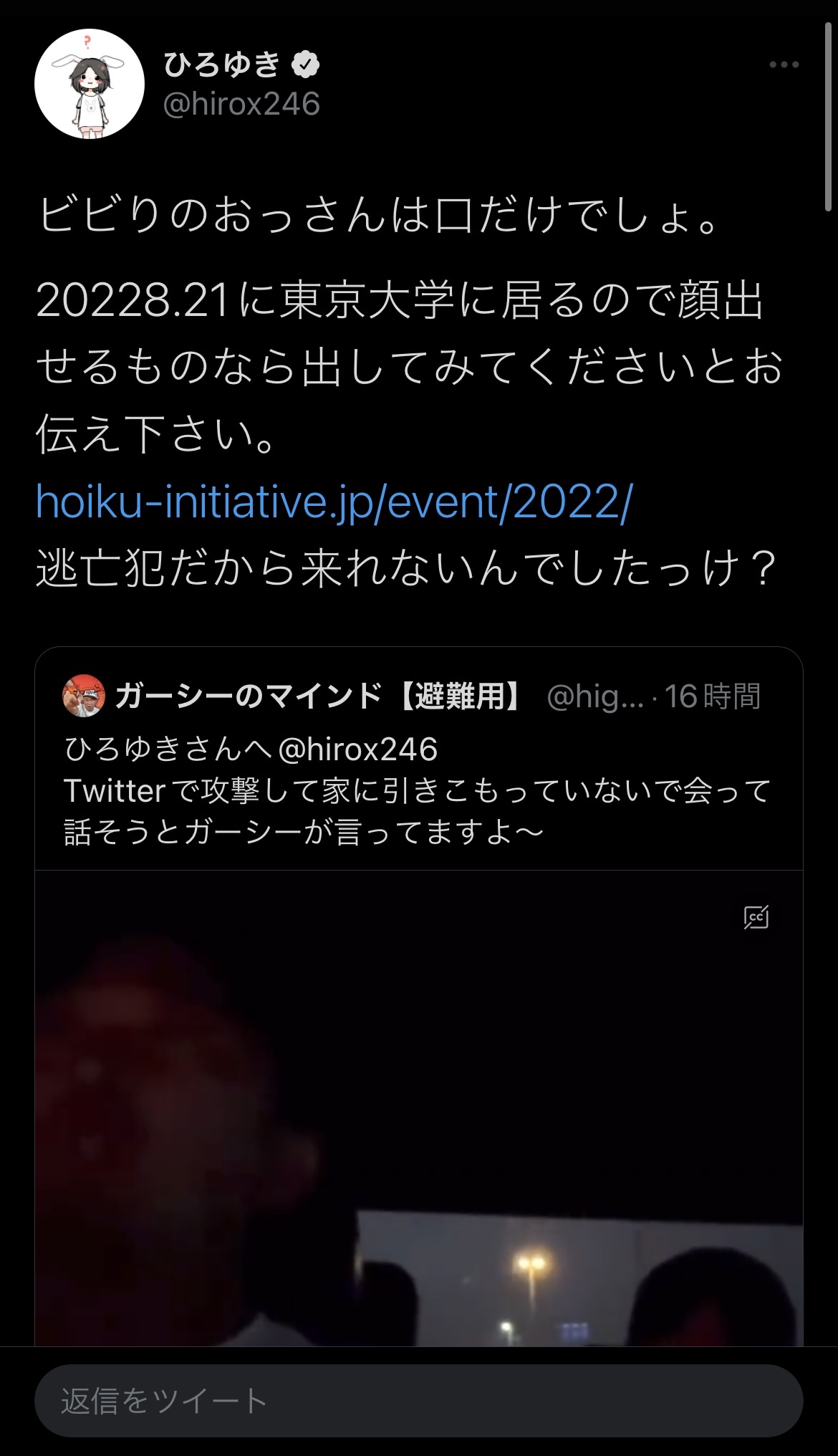Open the quoted tweet from ガーシーのマインド
Screen dimensions: 838x1456
click(x=418, y=790)
